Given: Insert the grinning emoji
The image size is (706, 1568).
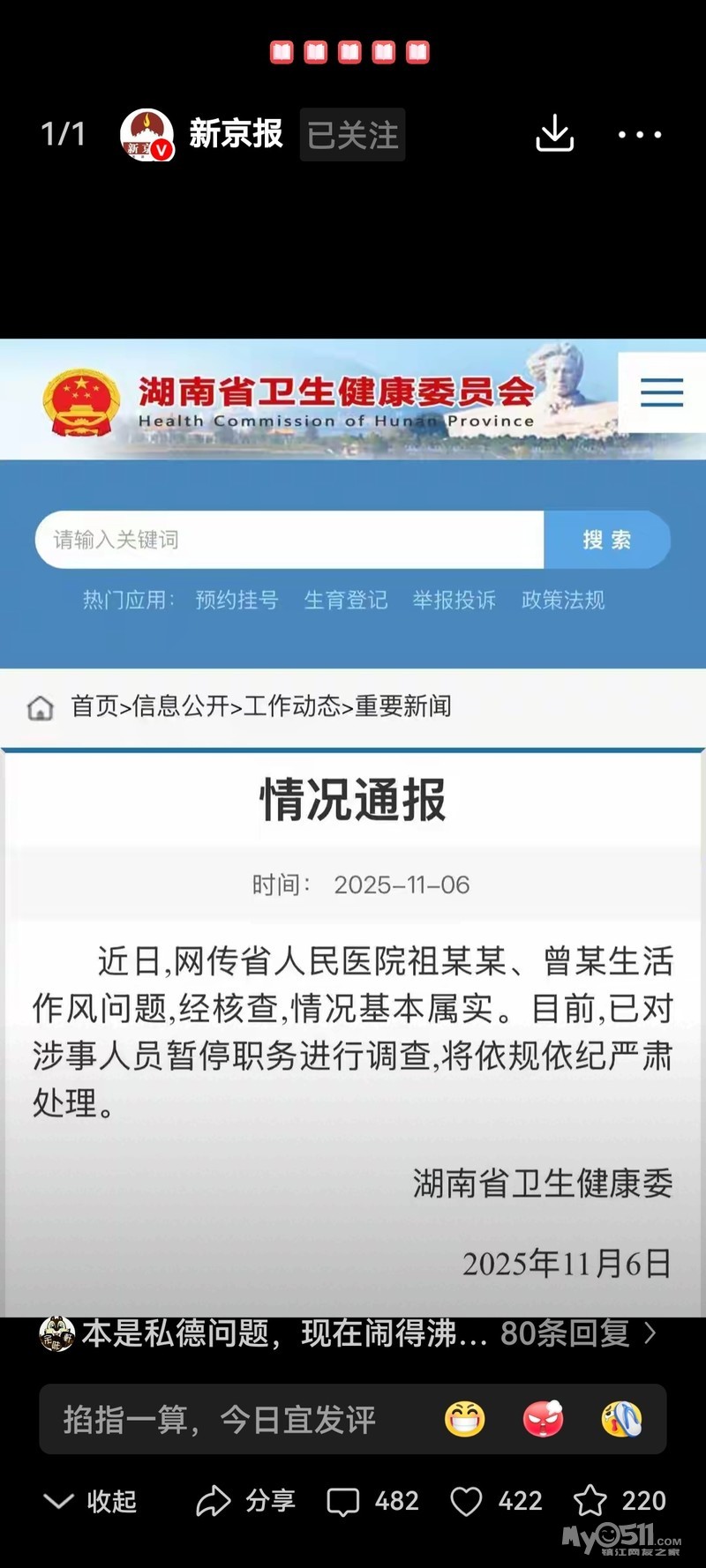Looking at the screenshot, I should pyautogui.click(x=465, y=1420).
